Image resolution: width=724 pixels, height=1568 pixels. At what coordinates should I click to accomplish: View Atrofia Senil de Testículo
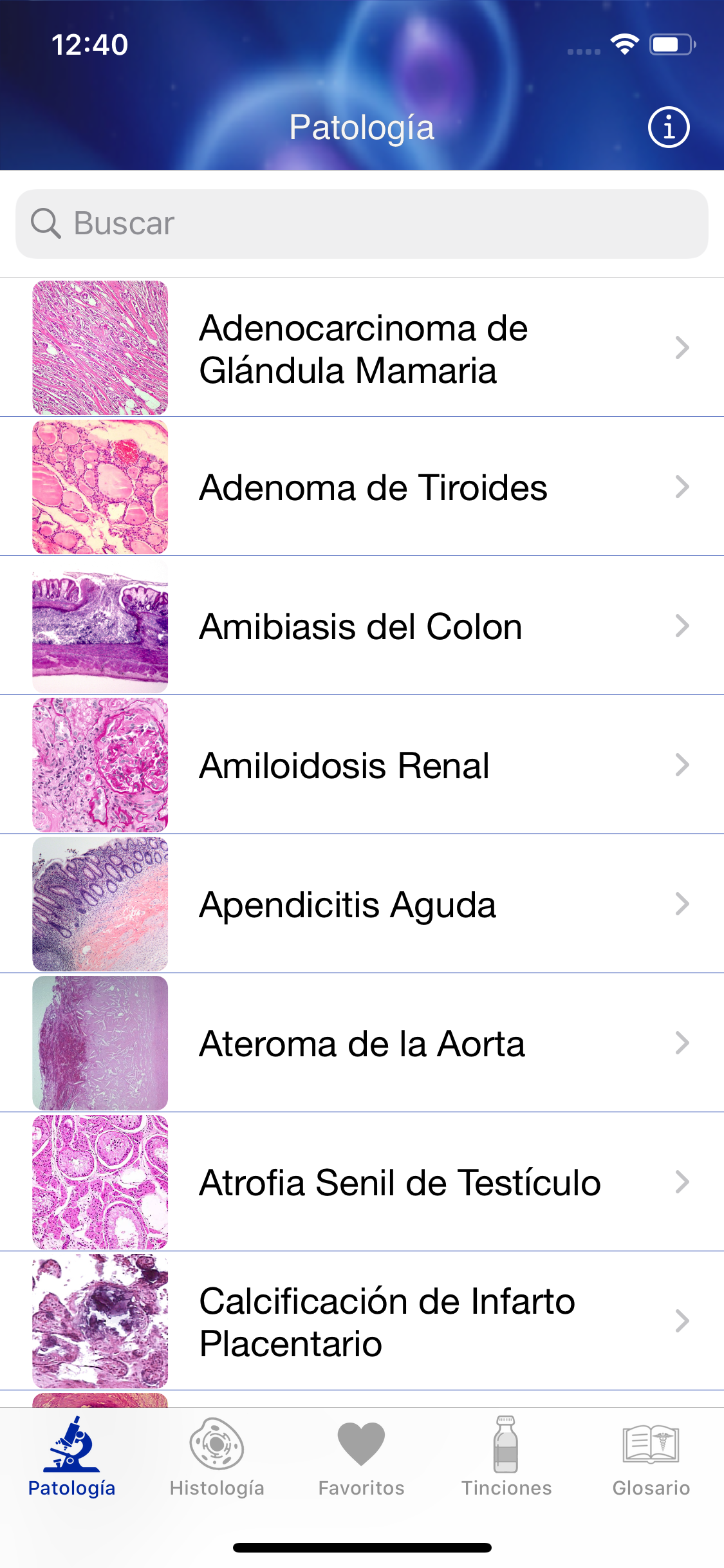[x=362, y=1182]
